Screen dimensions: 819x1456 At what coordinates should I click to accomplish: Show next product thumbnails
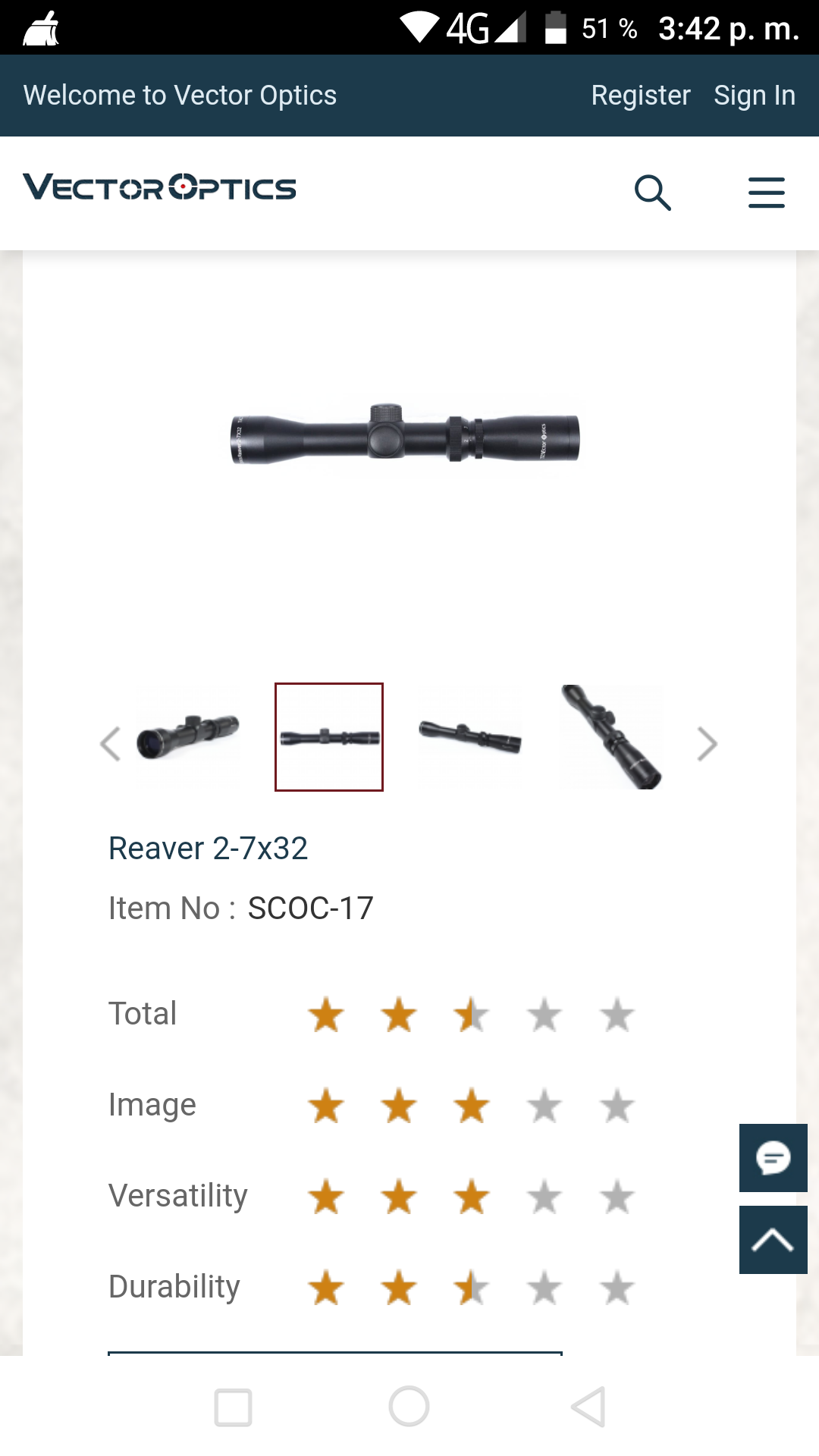coord(707,743)
